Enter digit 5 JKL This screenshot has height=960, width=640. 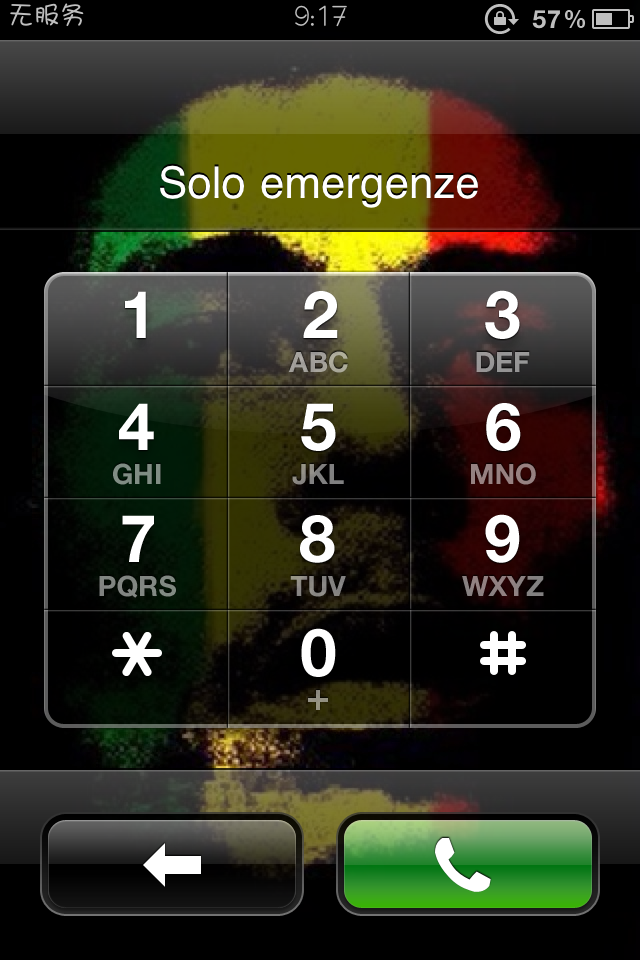[x=319, y=442]
